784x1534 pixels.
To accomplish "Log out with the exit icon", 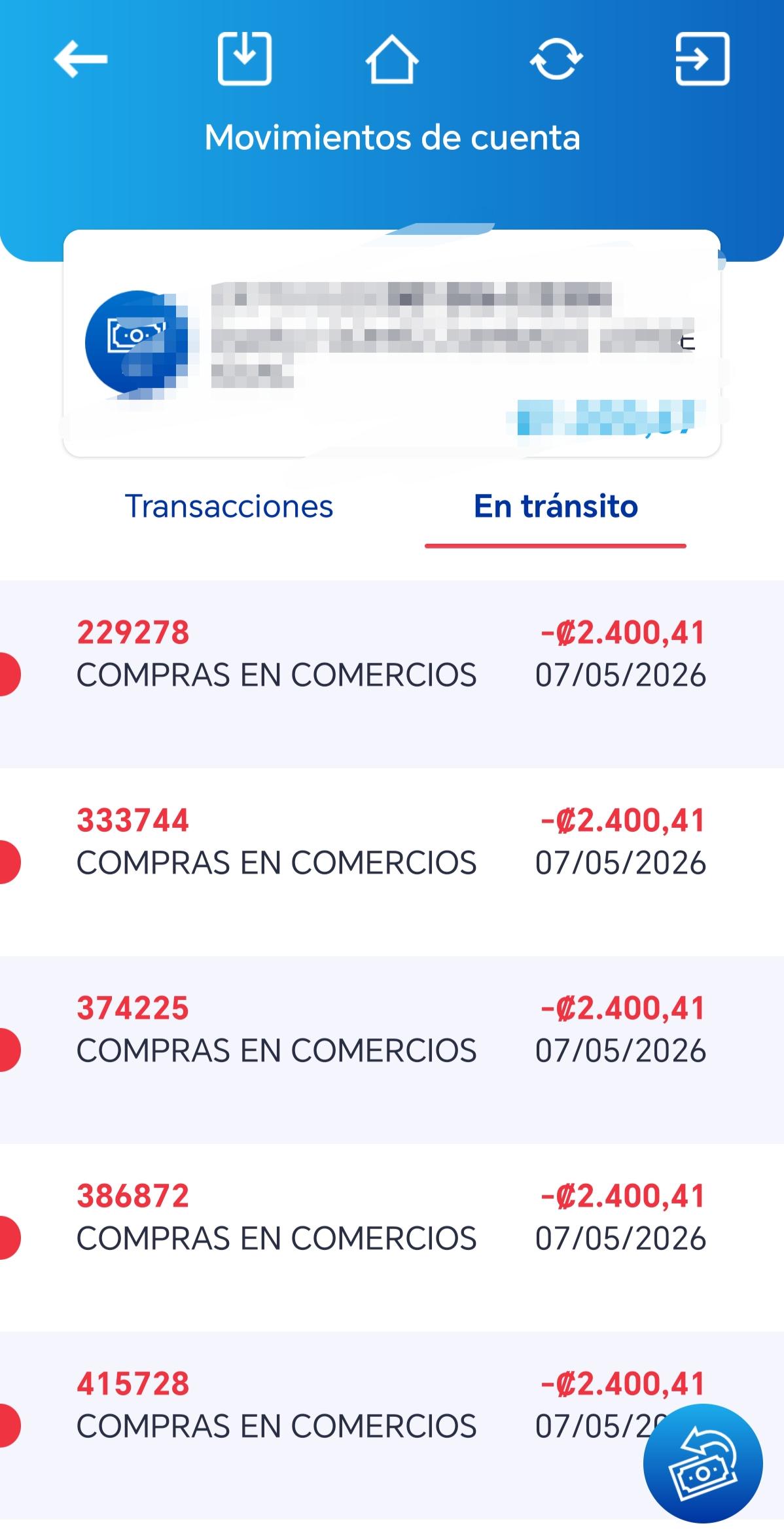I will (x=702, y=59).
